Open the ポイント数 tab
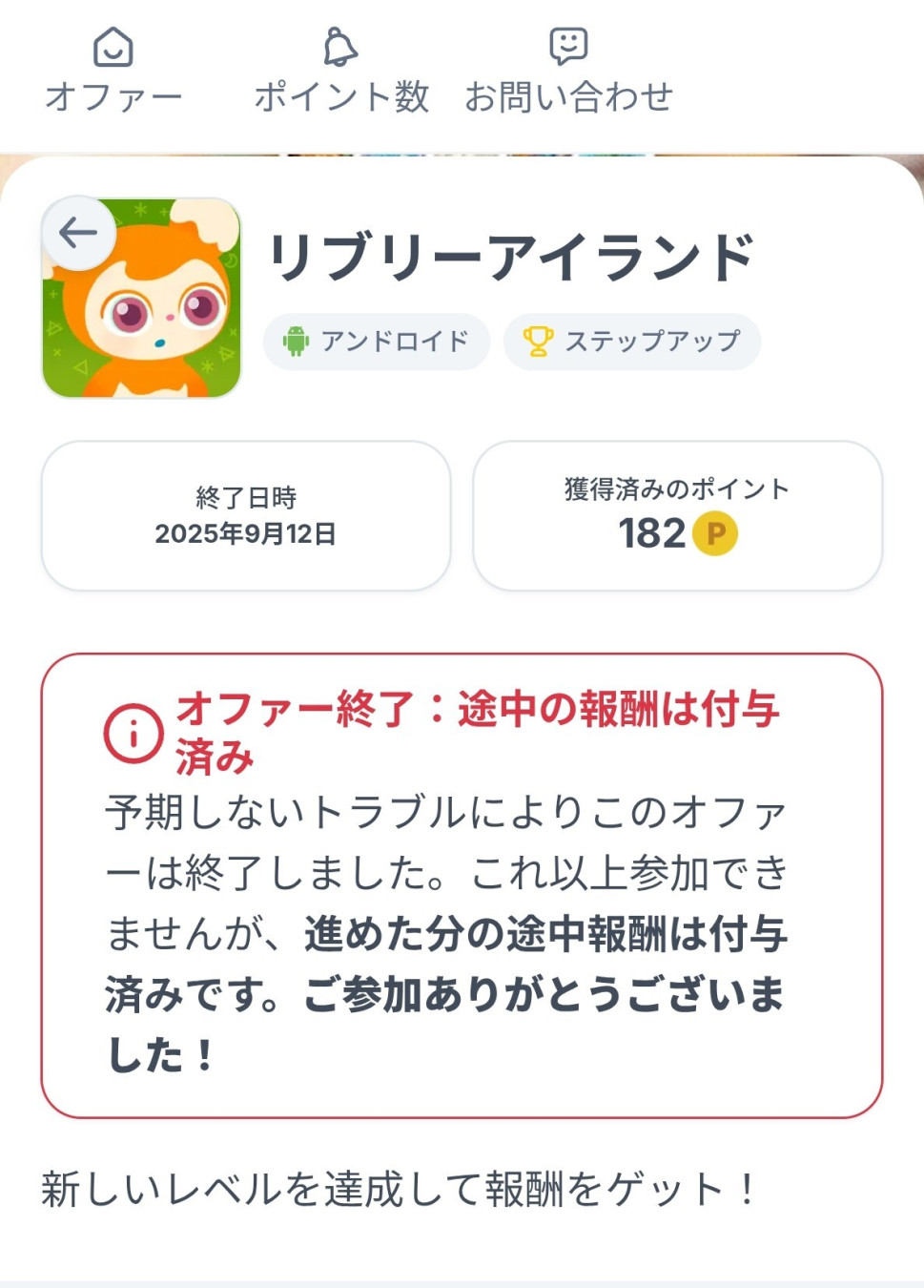Viewport: 924px width, 1288px height. pos(341,72)
